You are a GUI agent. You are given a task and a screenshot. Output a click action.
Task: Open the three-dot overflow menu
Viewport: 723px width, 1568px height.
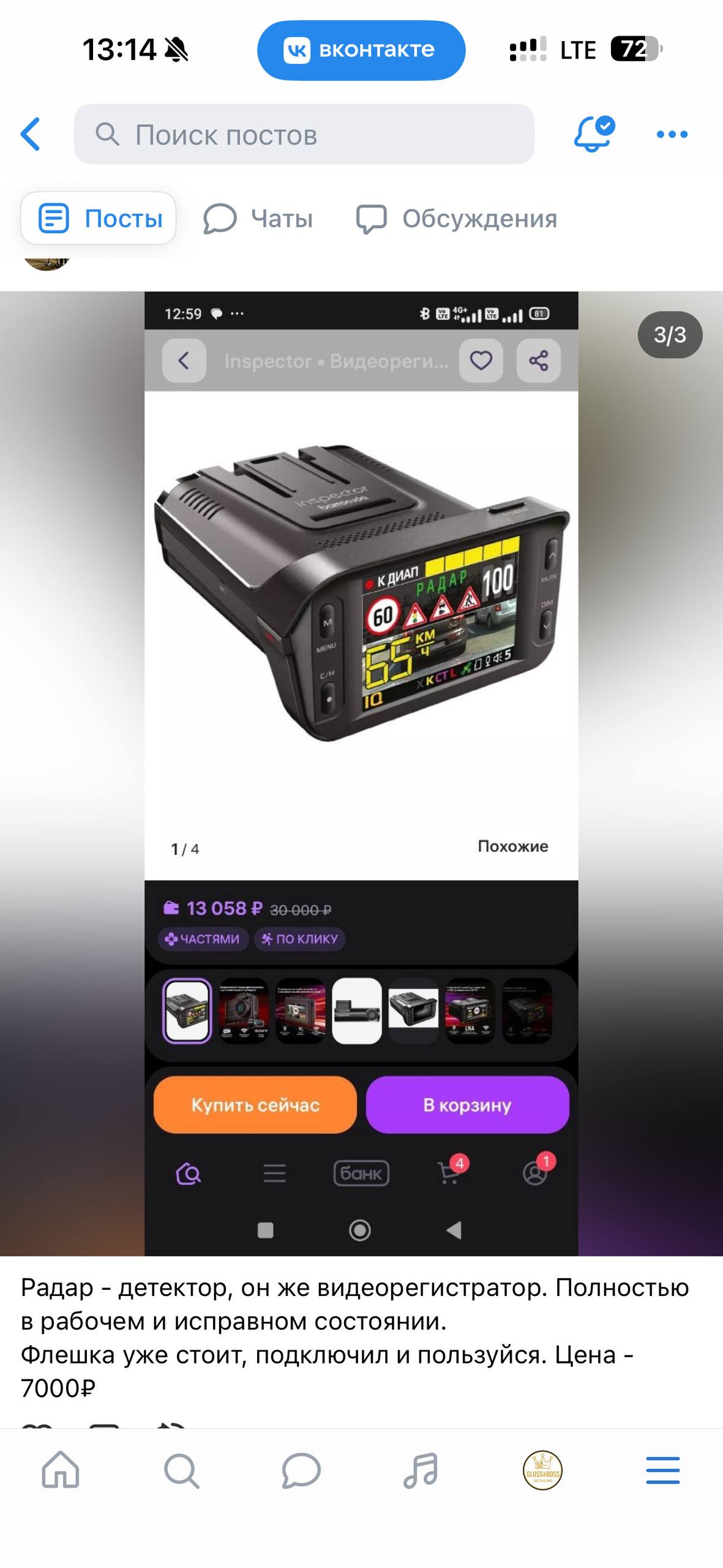(672, 134)
